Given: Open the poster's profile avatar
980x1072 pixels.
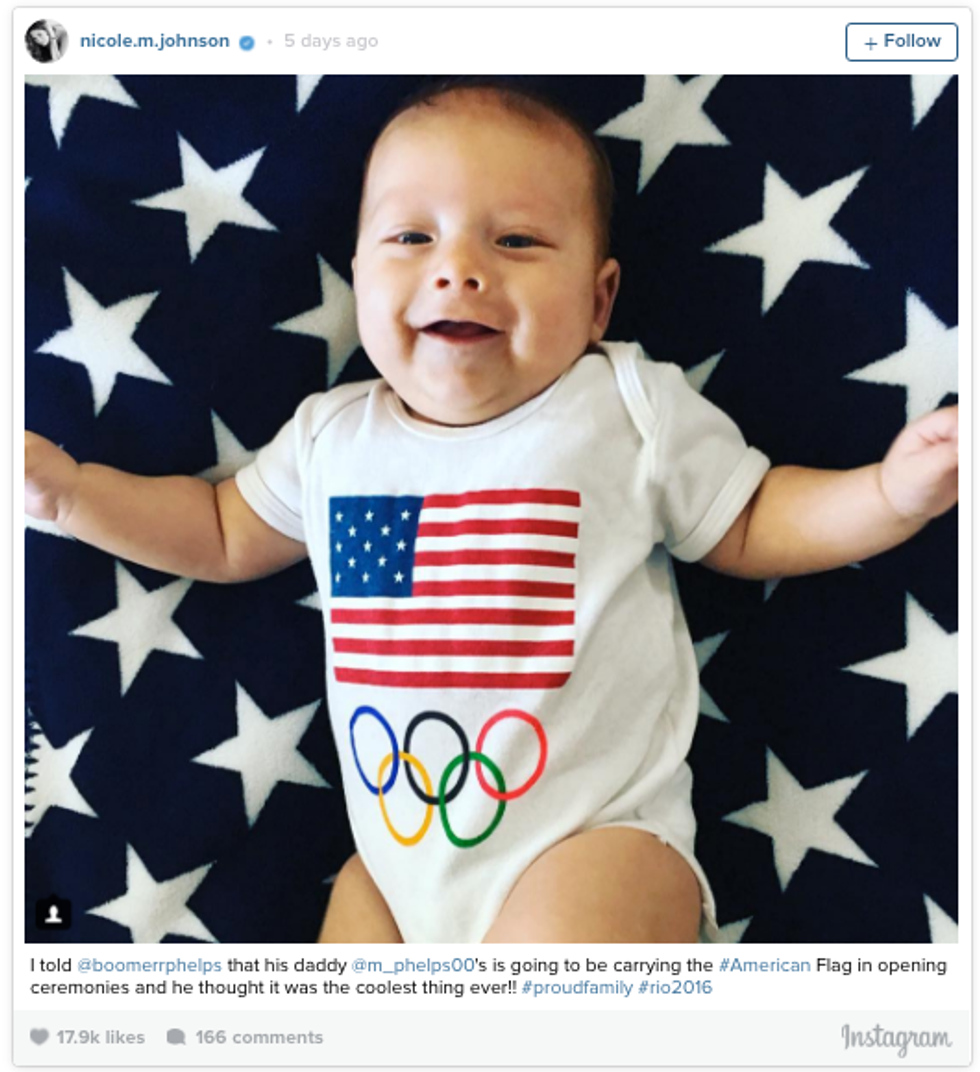Looking at the screenshot, I should 46,41.
